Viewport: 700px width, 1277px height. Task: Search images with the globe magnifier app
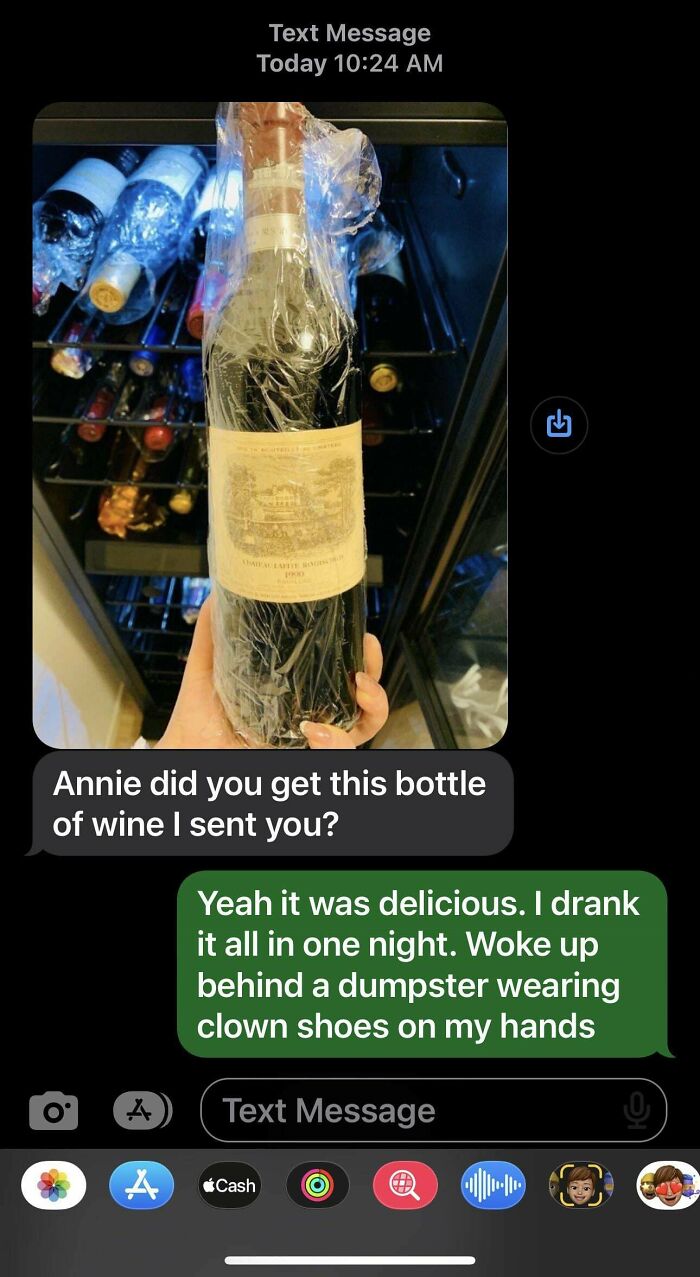click(x=405, y=1186)
